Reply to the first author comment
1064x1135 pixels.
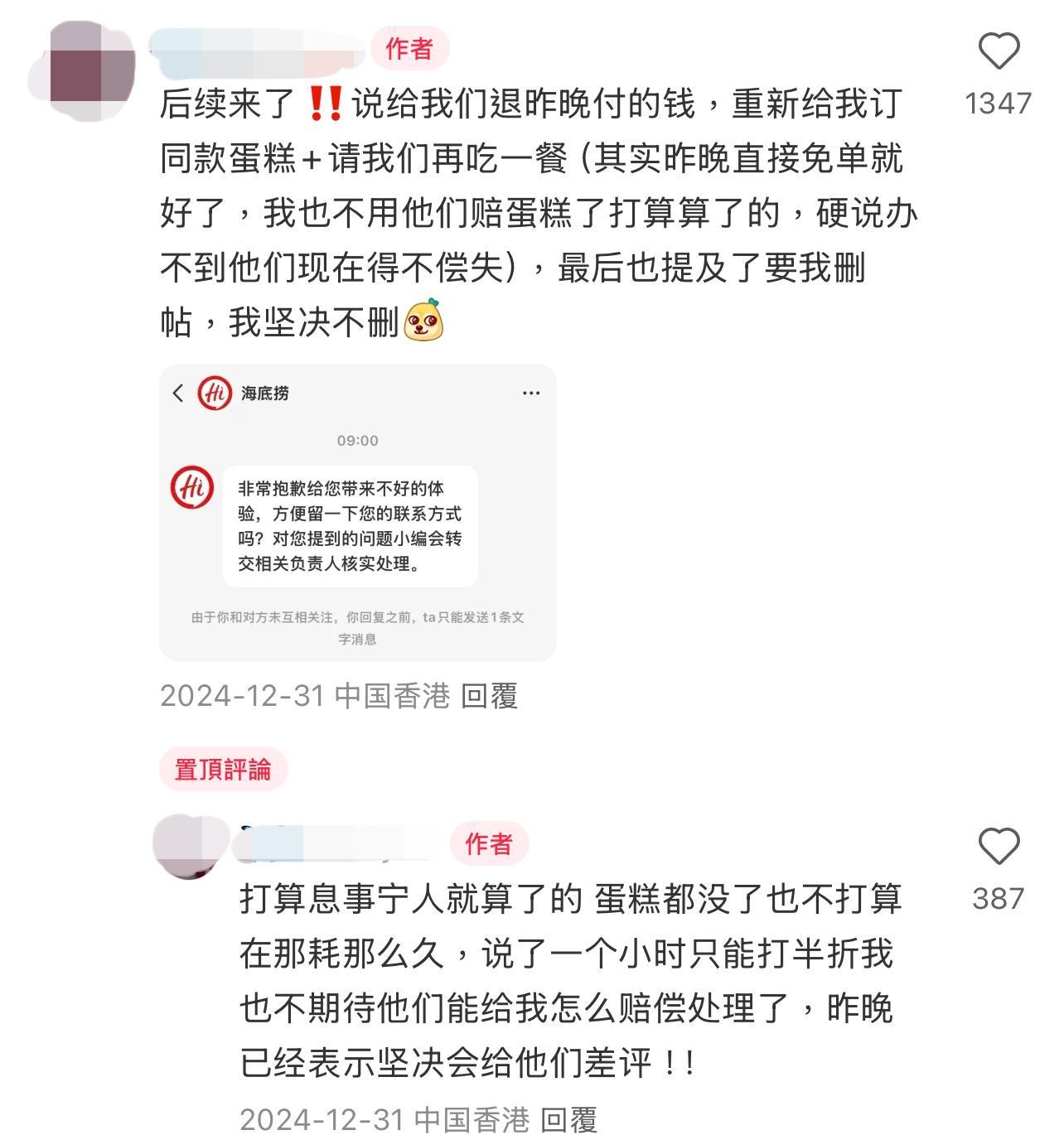[x=489, y=696]
